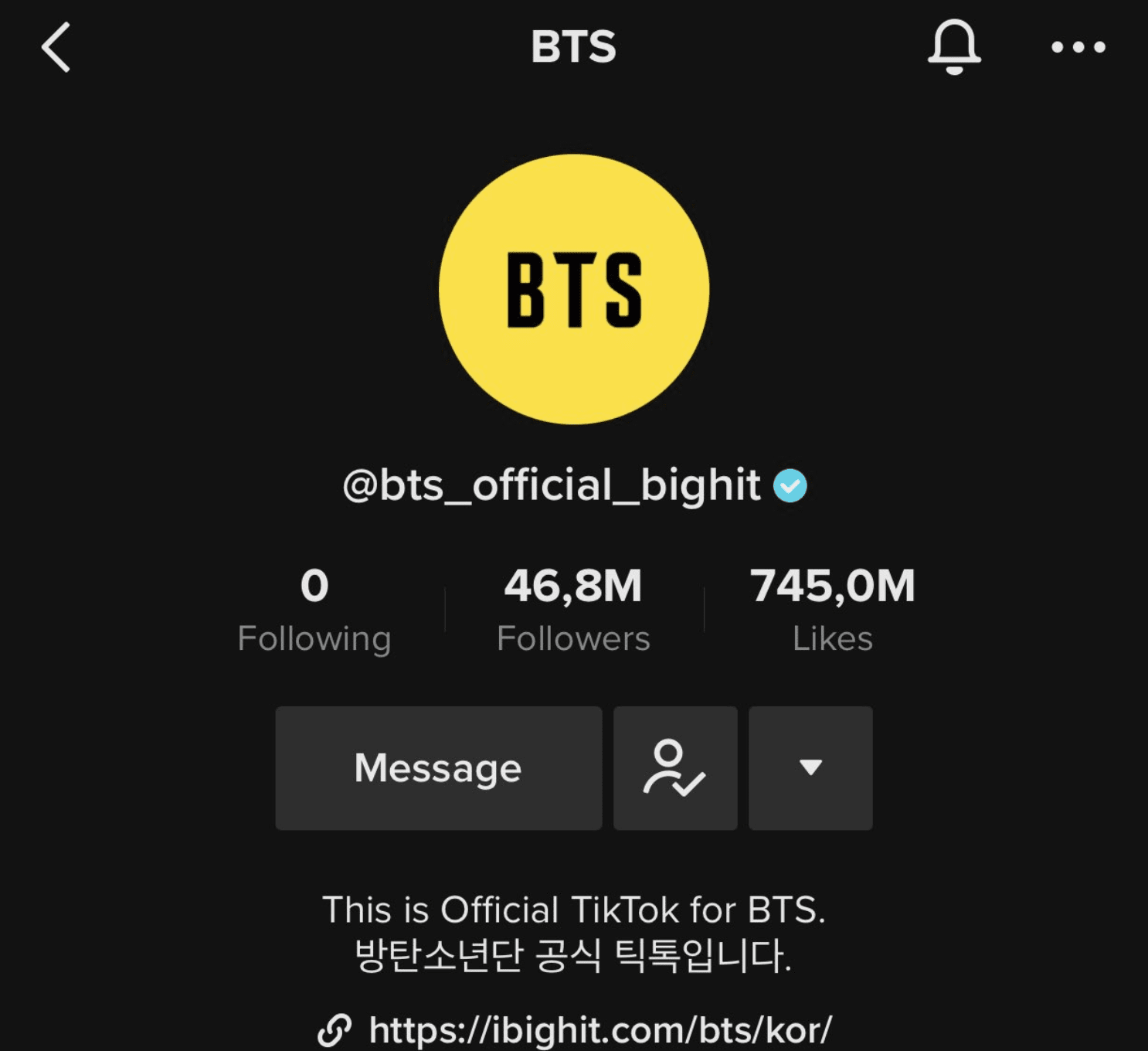This screenshot has width=1148, height=1051.
Task: Open the ibighit.com/bts/kor link
Action: (599, 1029)
